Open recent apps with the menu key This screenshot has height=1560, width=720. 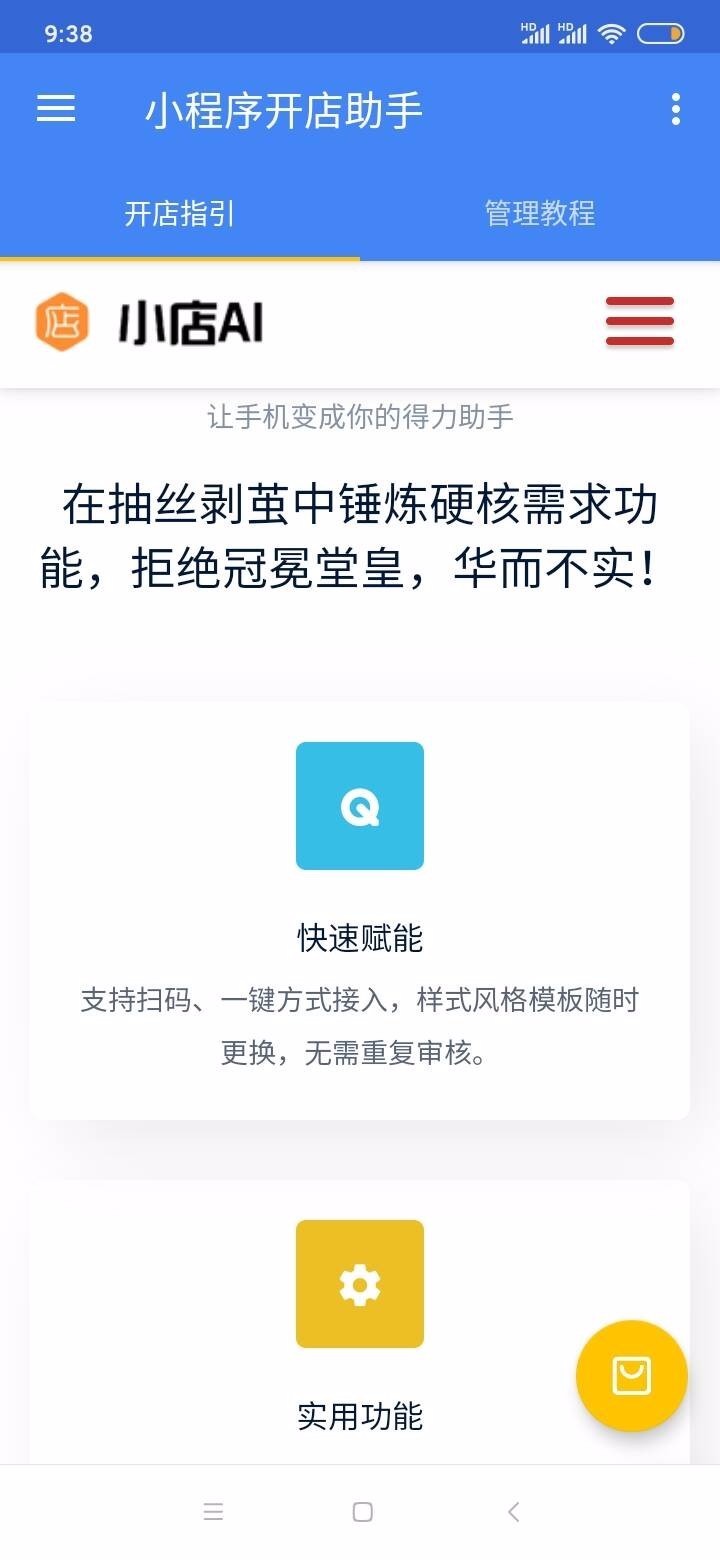coord(214,1512)
